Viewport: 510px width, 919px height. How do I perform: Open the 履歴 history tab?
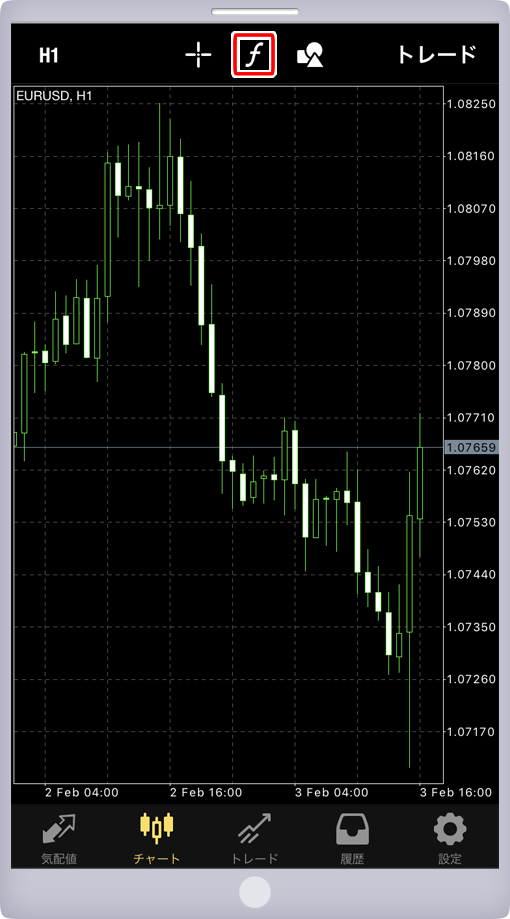coord(352,839)
